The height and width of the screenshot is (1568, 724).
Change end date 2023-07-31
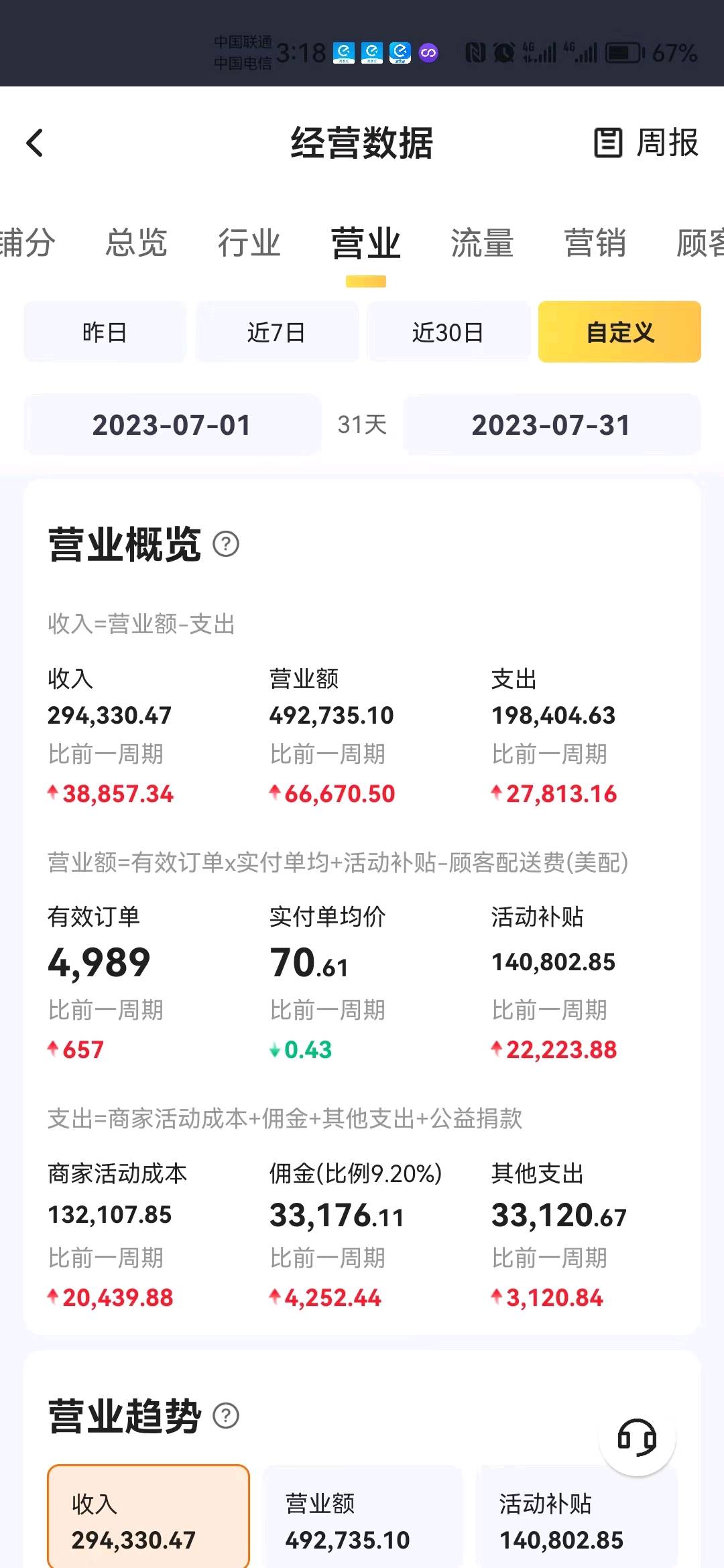[552, 425]
